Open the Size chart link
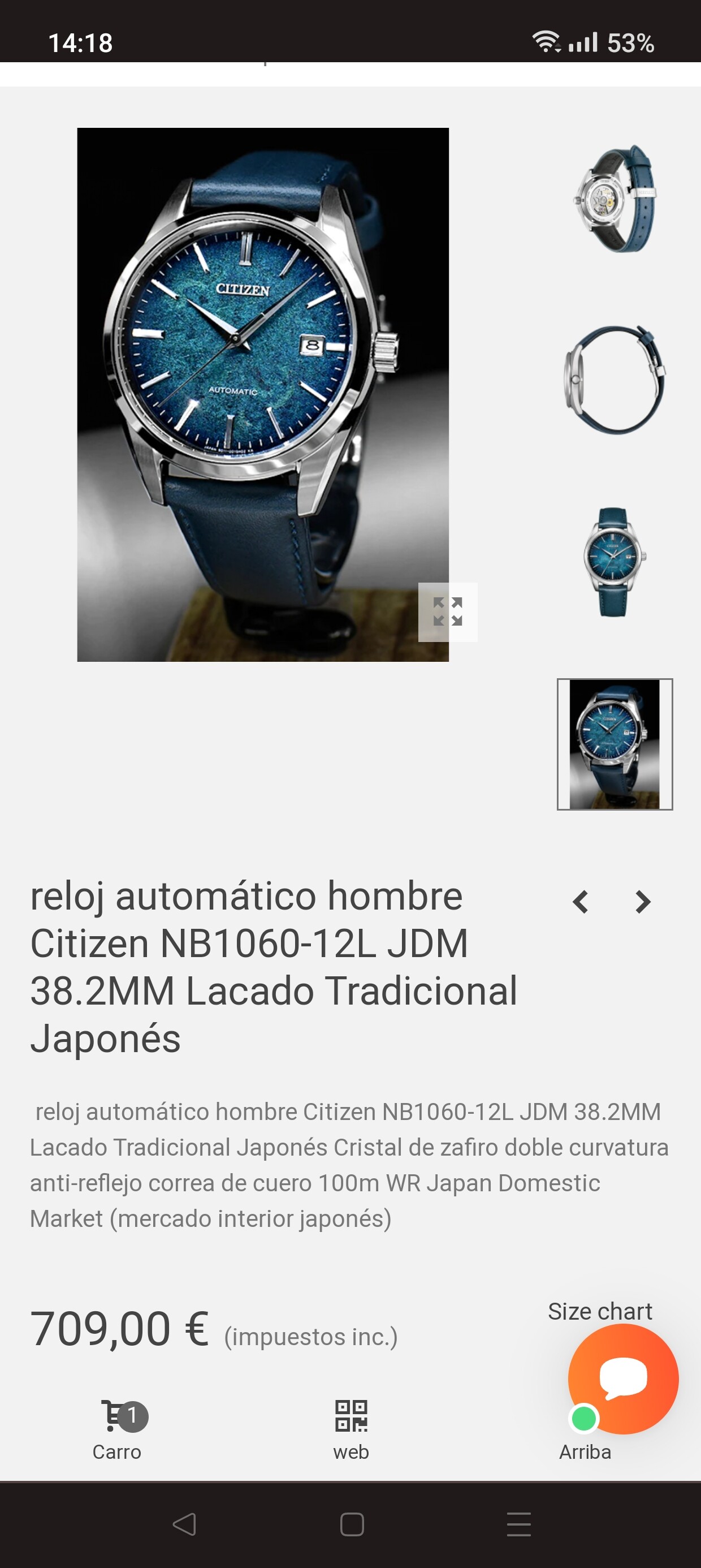Screen dimensions: 701x1568 (x=600, y=1311)
